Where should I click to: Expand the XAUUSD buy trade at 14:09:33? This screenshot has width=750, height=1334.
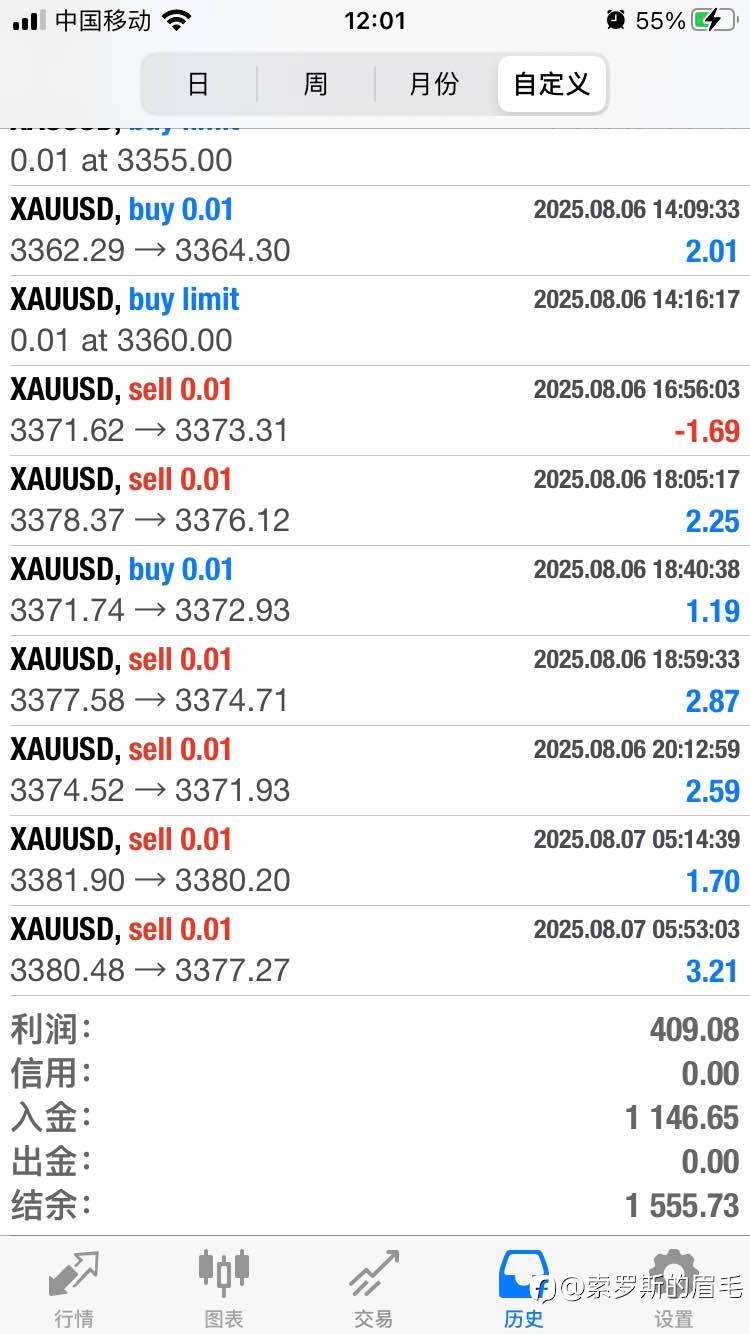click(375, 230)
